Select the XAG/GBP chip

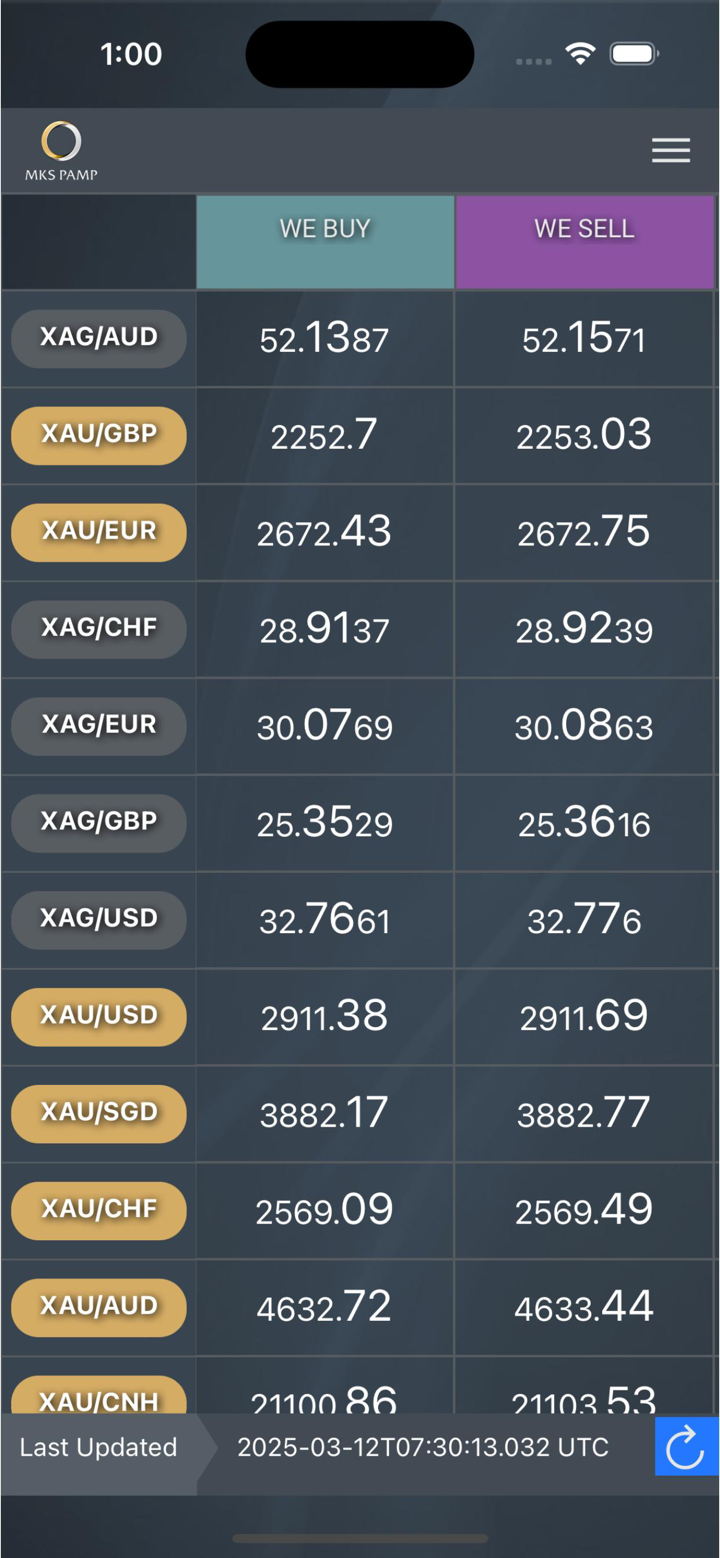coord(99,822)
